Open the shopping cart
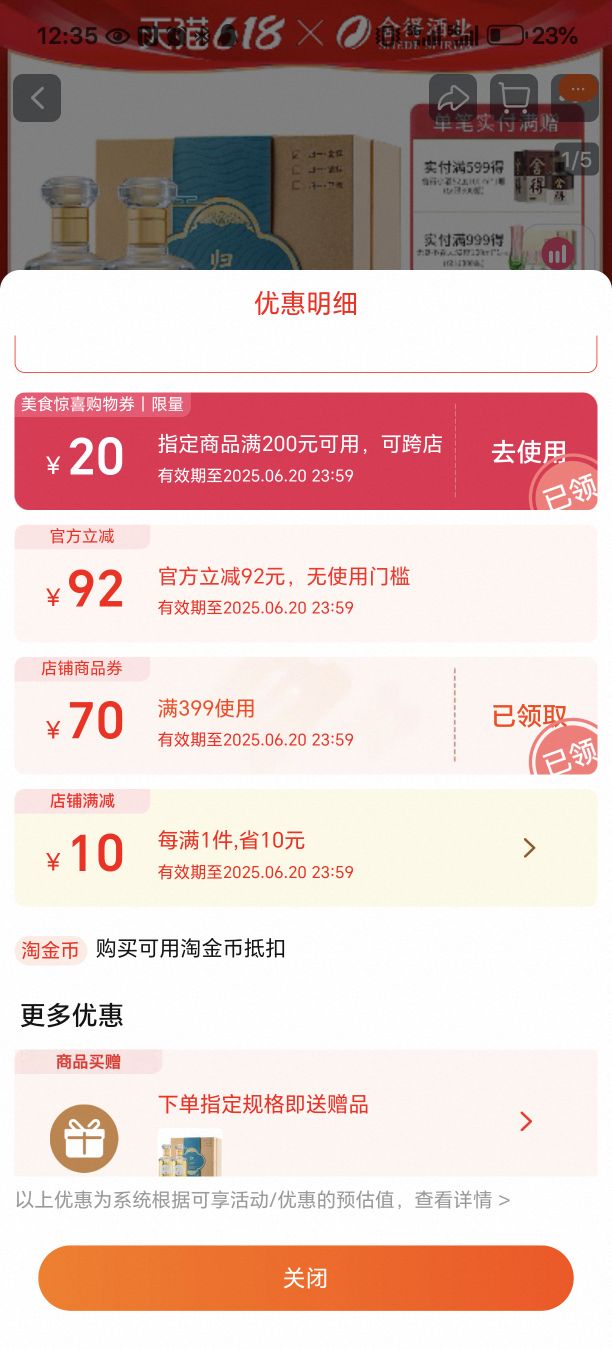This screenshot has width=612, height=1350. pyautogui.click(x=513, y=98)
